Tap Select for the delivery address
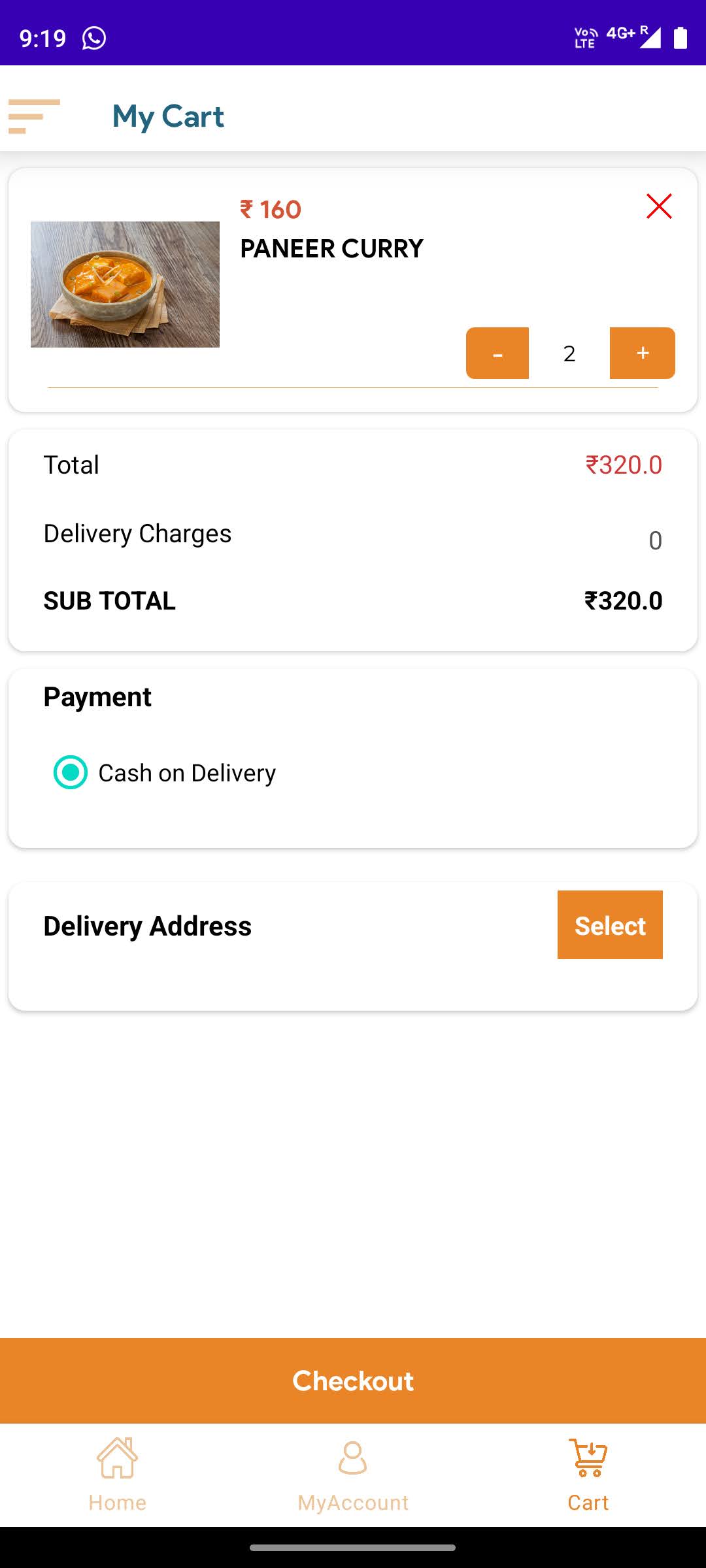The width and height of the screenshot is (706, 1568). tap(610, 925)
